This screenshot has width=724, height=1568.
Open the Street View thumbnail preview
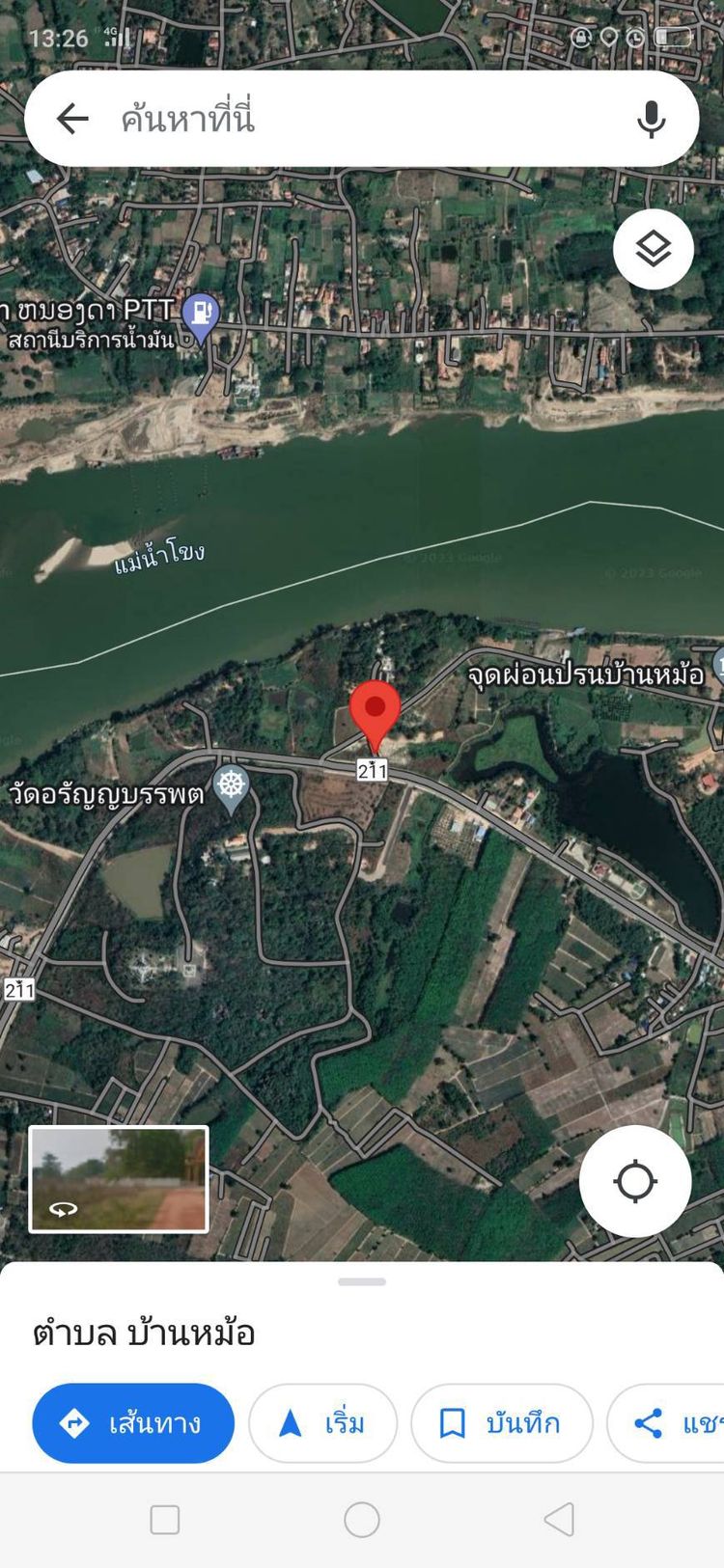click(119, 1179)
